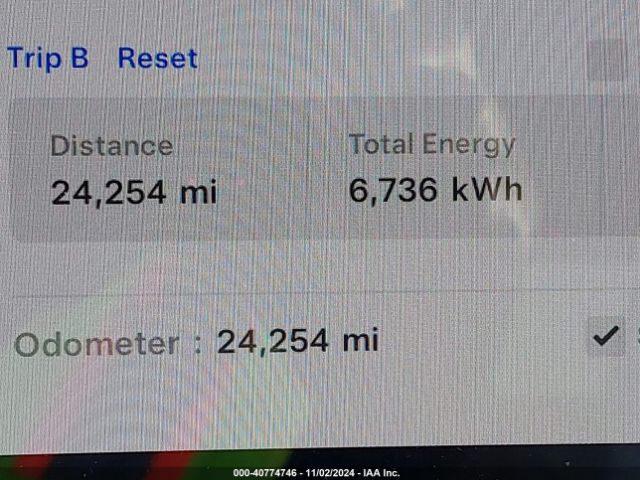Reset the Trip B counter
This screenshot has height=480, width=640.
pyautogui.click(x=157, y=58)
